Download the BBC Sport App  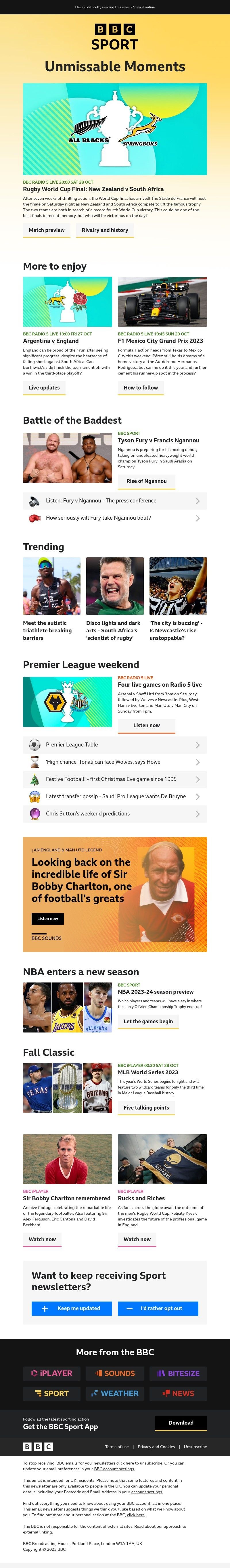pos(181,1423)
